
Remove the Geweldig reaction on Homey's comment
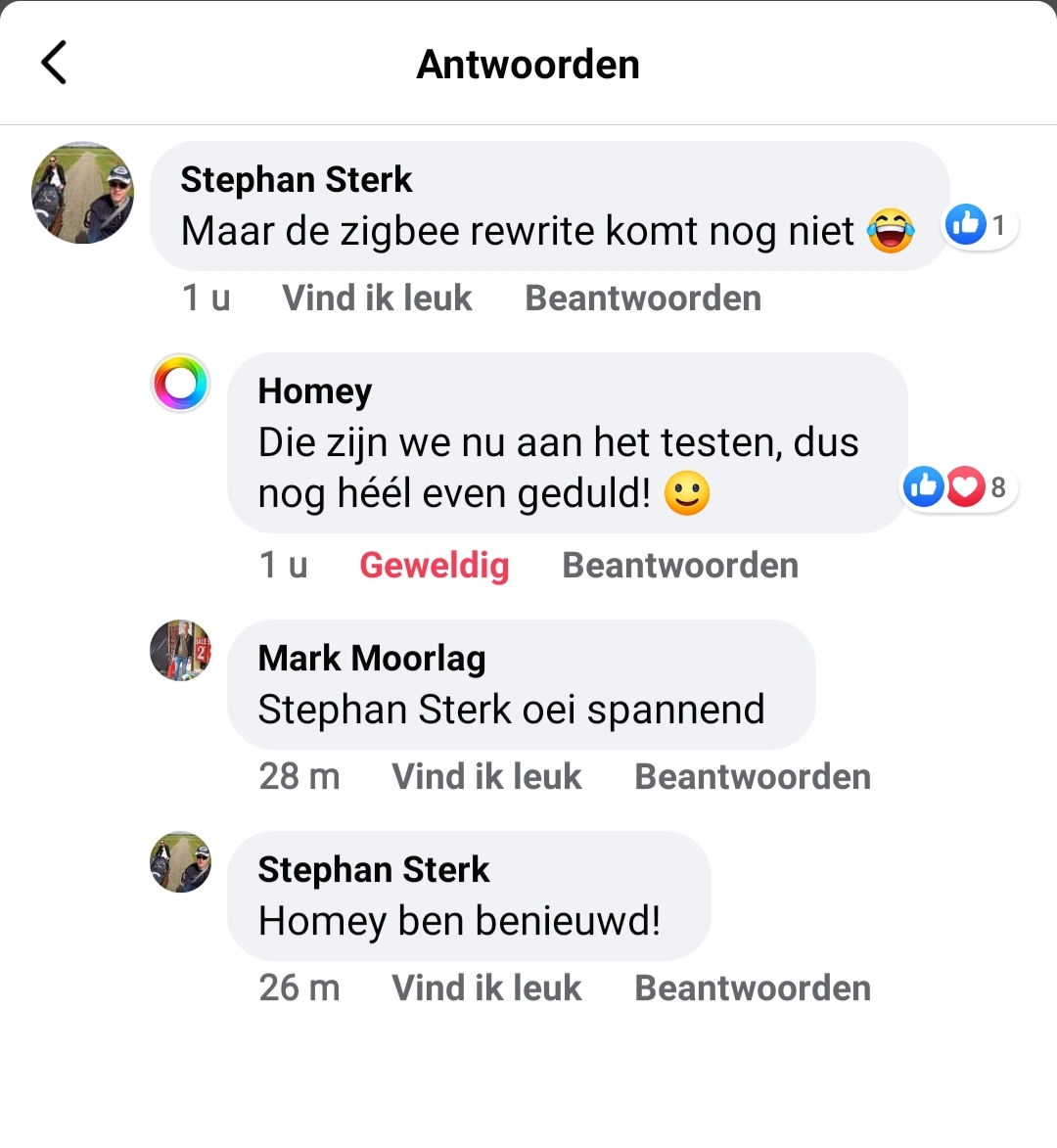(x=434, y=566)
